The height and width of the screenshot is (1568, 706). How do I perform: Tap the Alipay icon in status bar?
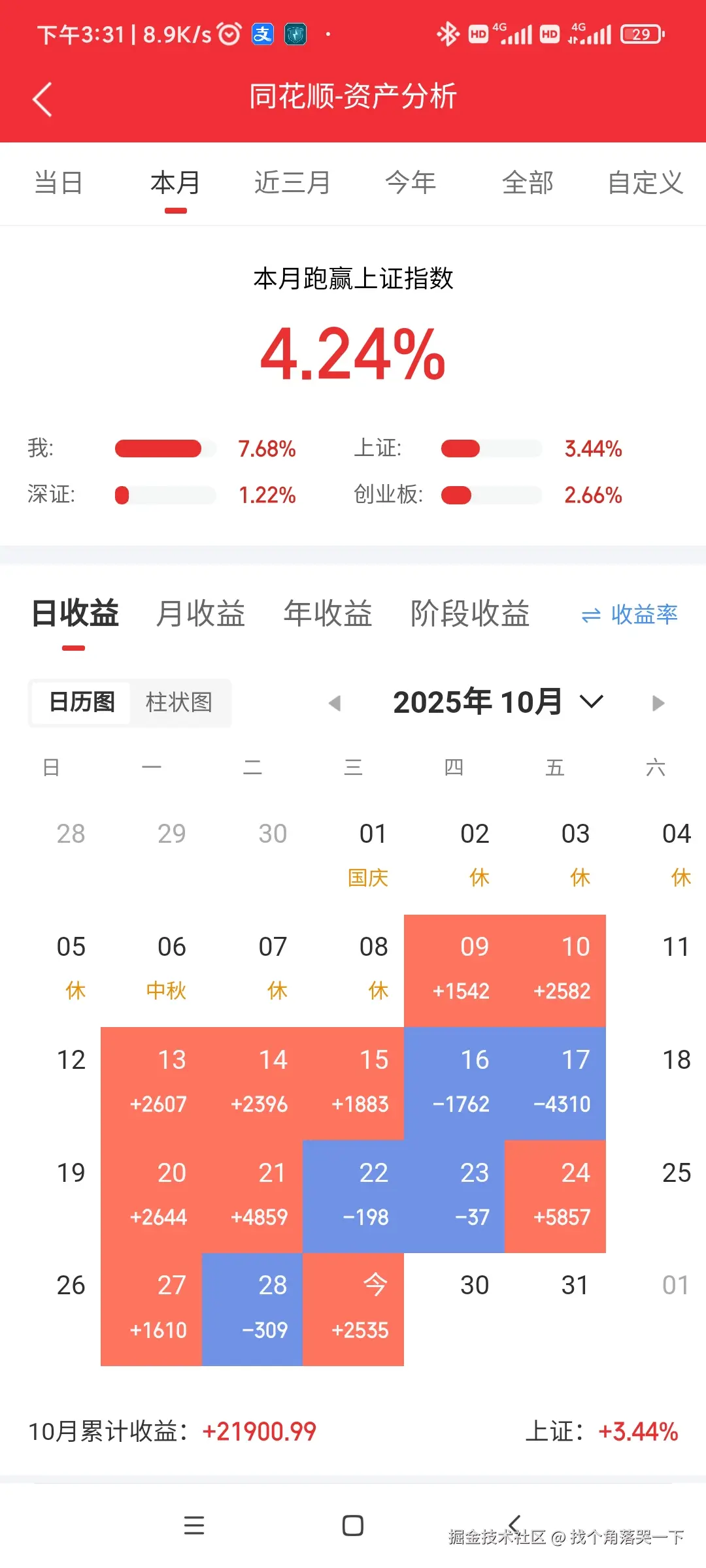(x=261, y=33)
